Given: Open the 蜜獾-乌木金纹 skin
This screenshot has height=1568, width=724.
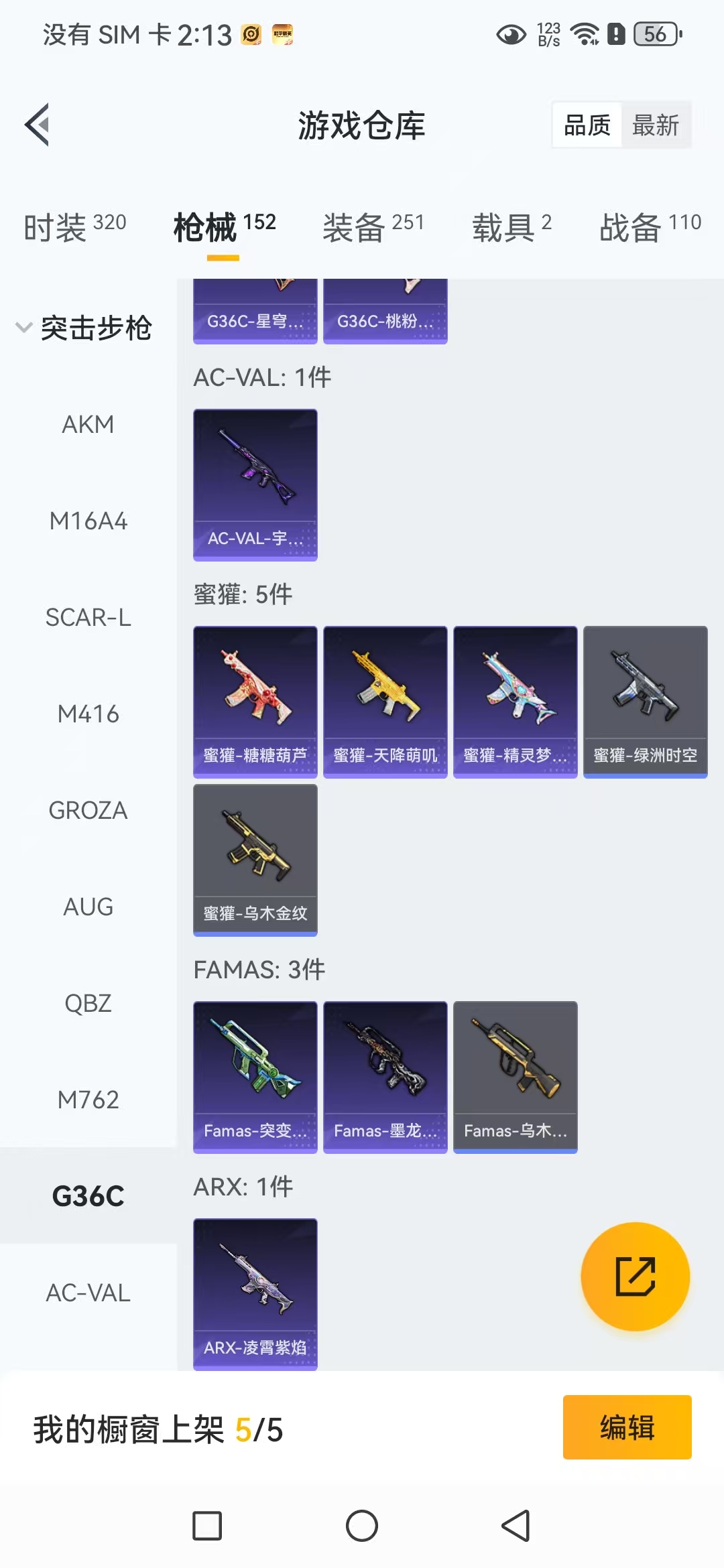Looking at the screenshot, I should click(255, 860).
